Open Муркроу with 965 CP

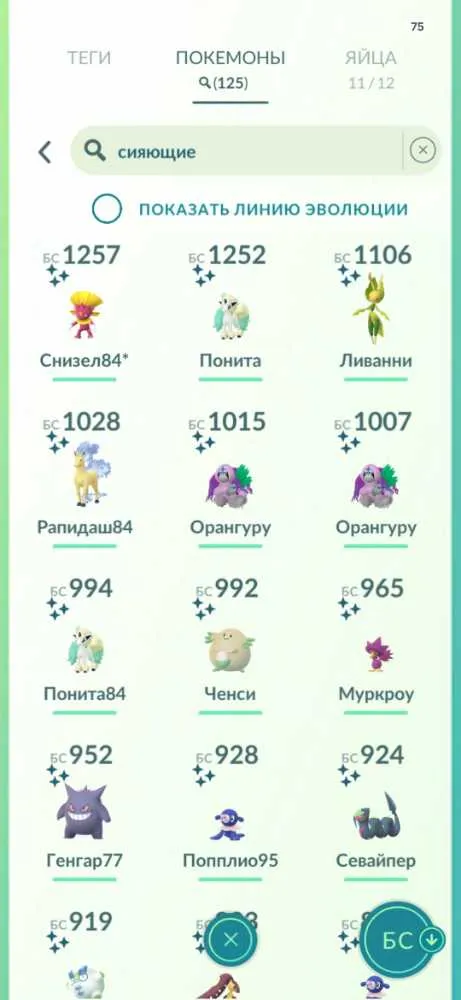pos(376,646)
